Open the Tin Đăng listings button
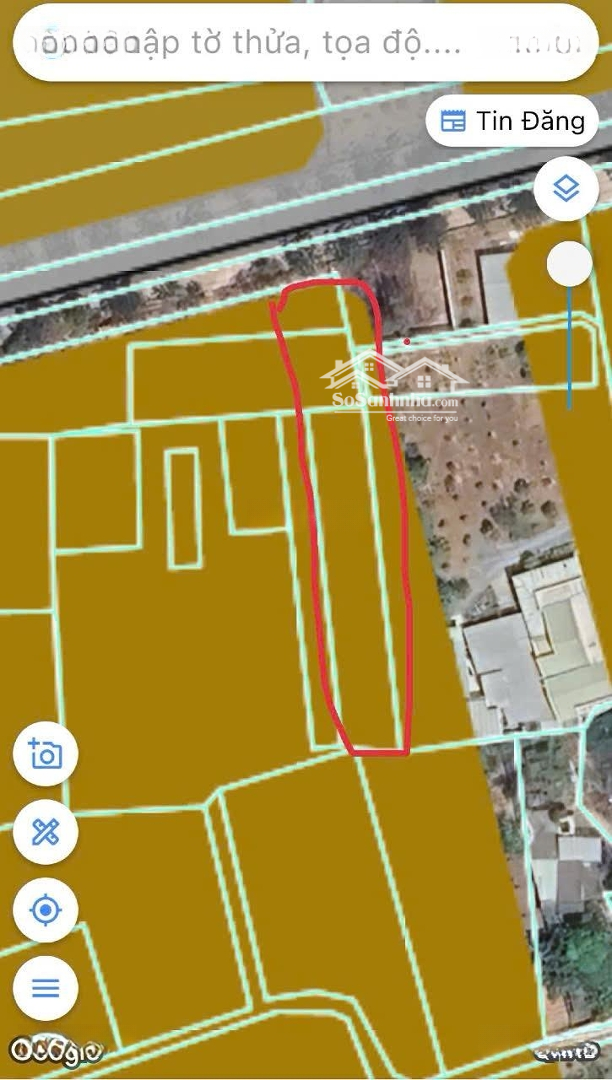The image size is (612, 1080). point(512,122)
